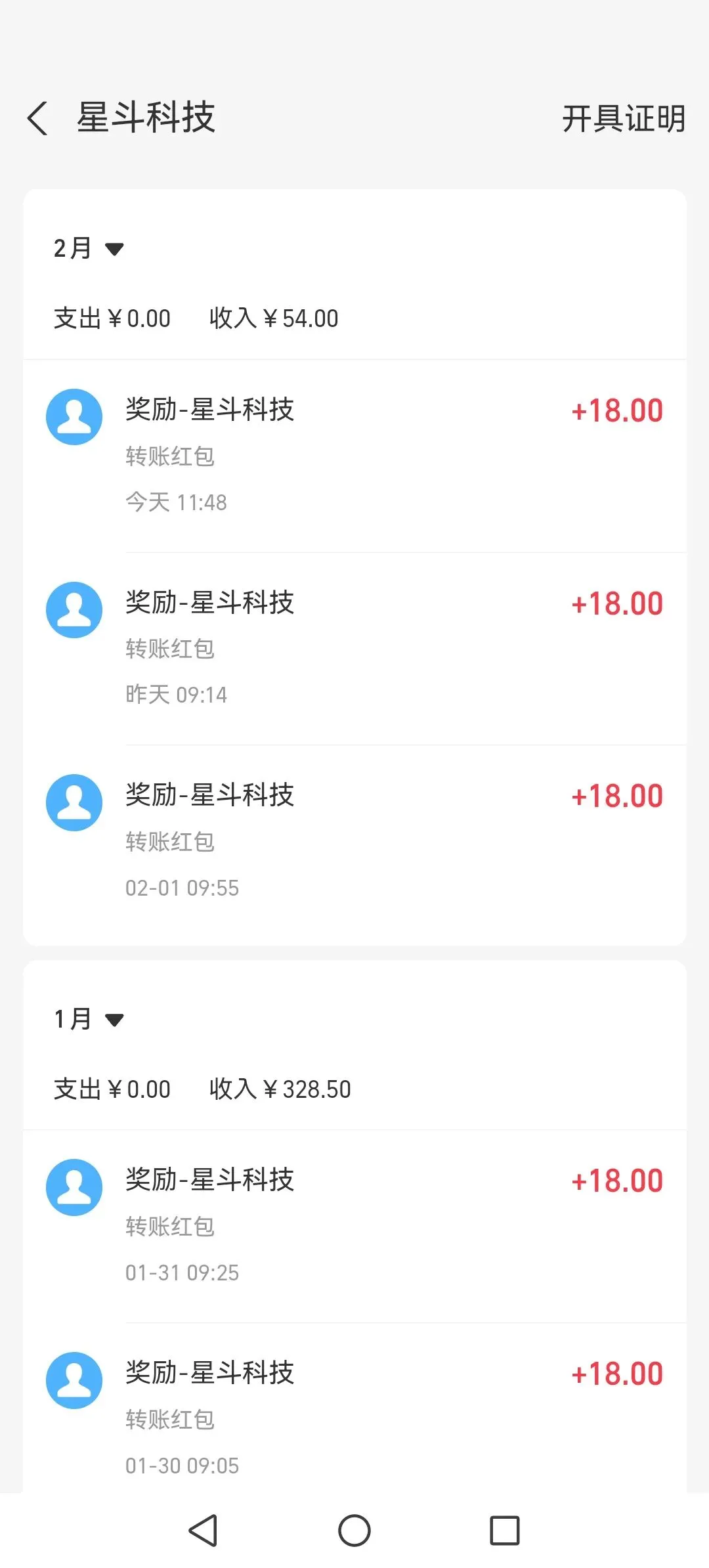Open the 01-31 09:25 transaction
Image resolution: width=709 pixels, height=1568 pixels.
(x=354, y=1225)
